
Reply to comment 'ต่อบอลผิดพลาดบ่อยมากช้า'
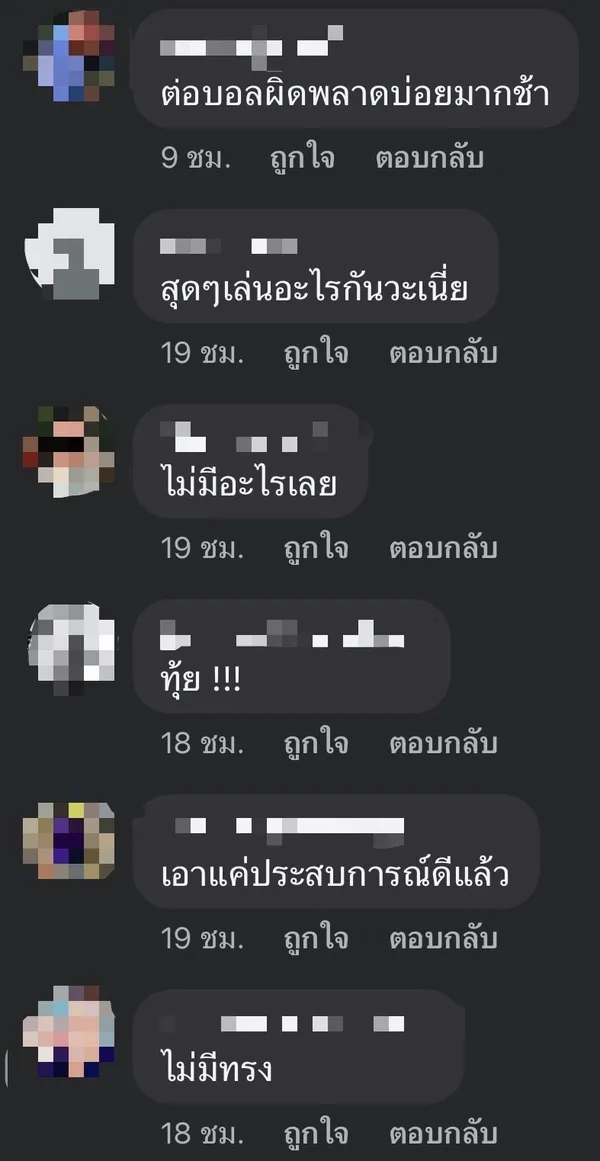pos(429,158)
